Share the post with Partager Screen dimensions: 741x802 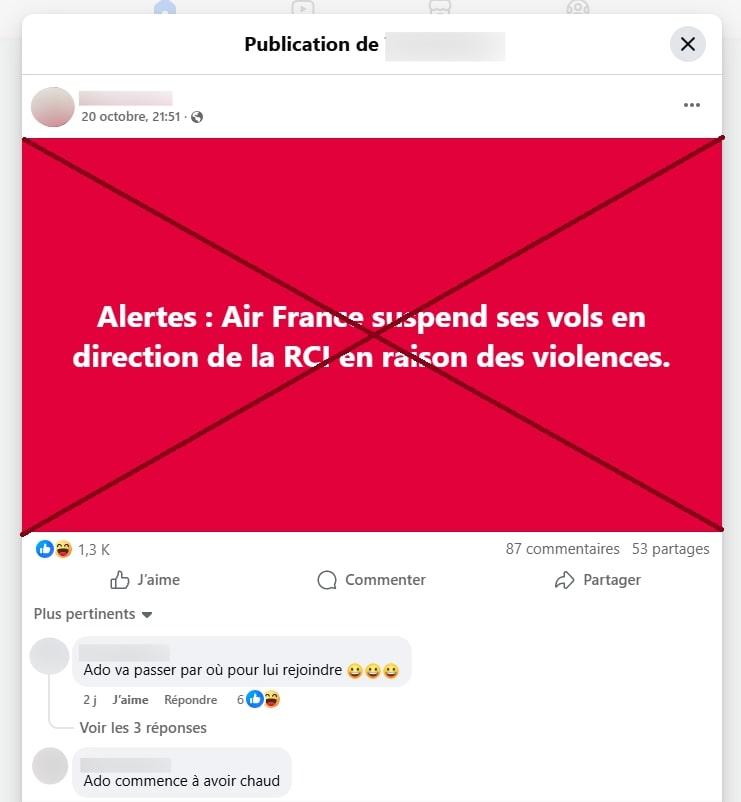(598, 580)
